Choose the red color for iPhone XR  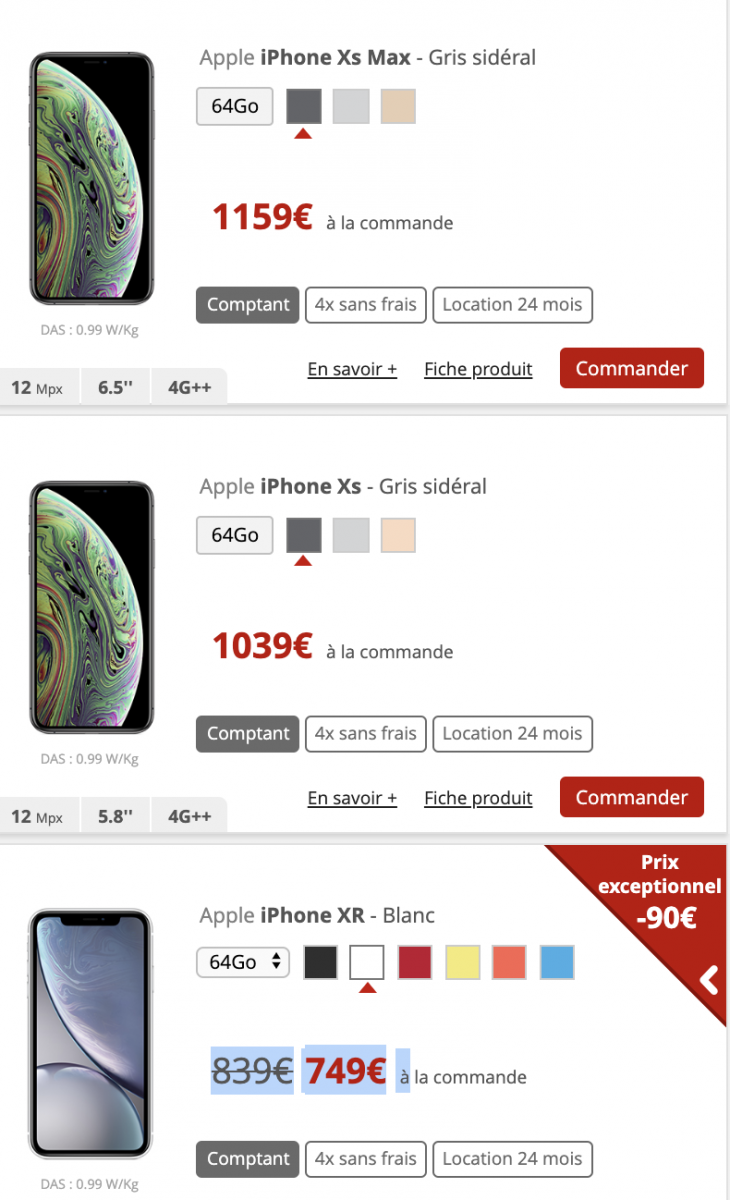(415, 962)
